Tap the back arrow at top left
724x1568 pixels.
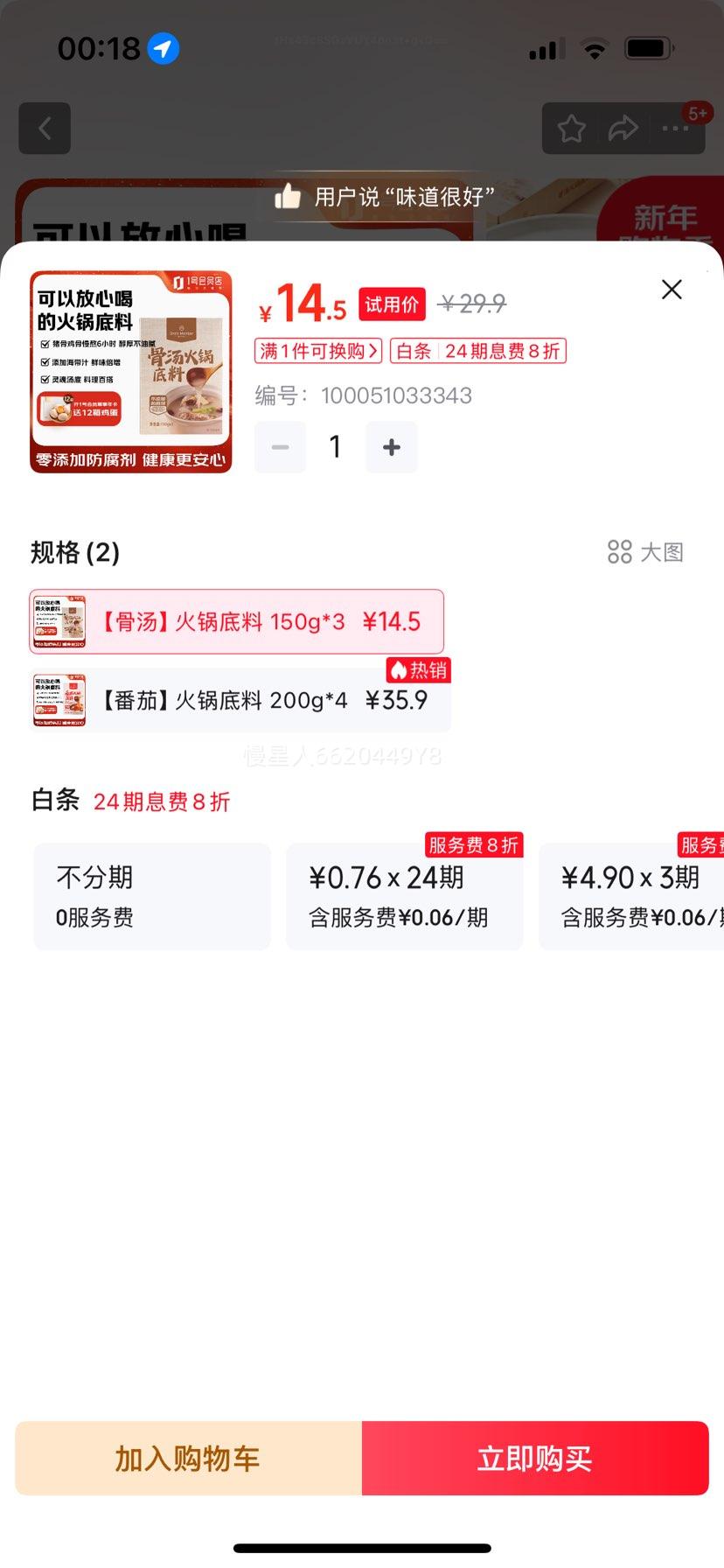(x=44, y=128)
